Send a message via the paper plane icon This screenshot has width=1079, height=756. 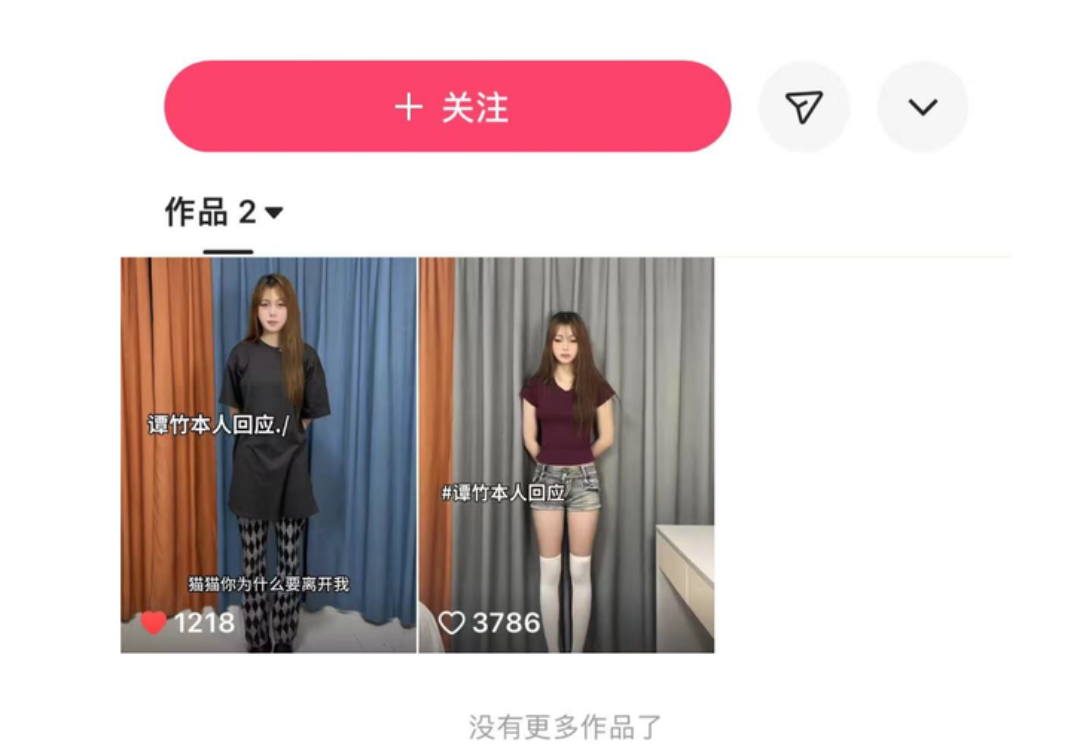tap(804, 107)
